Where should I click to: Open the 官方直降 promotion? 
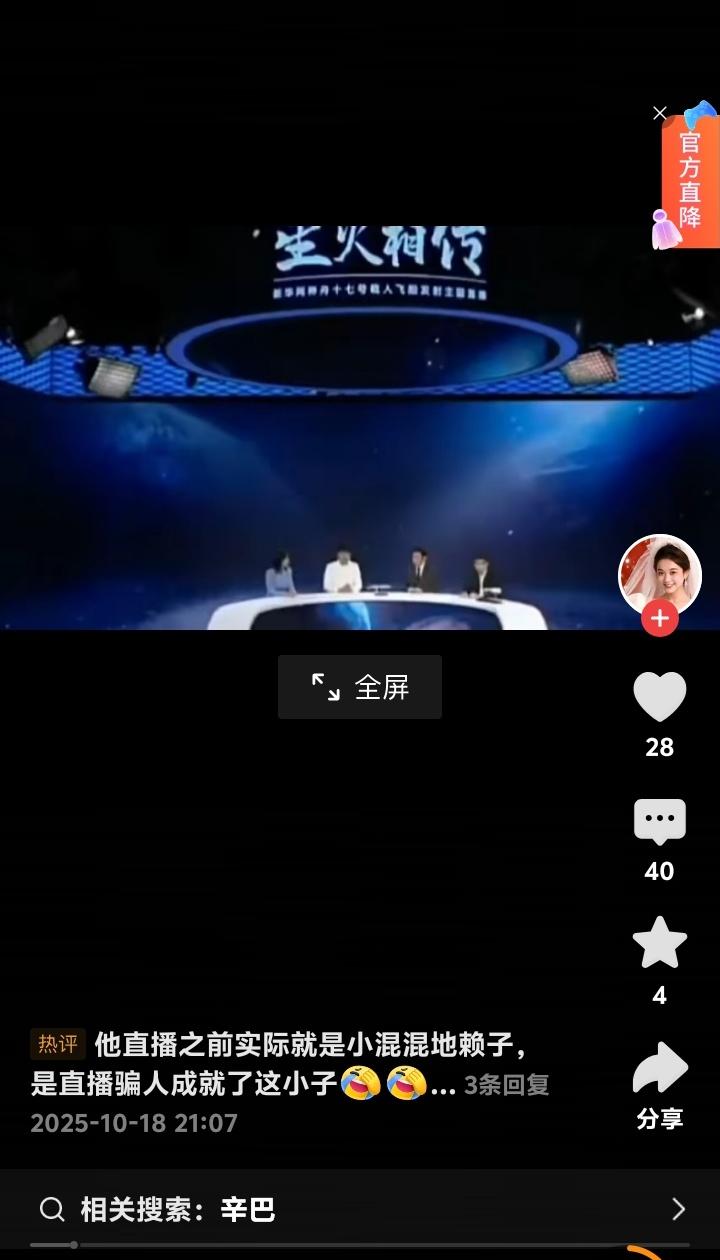690,180
